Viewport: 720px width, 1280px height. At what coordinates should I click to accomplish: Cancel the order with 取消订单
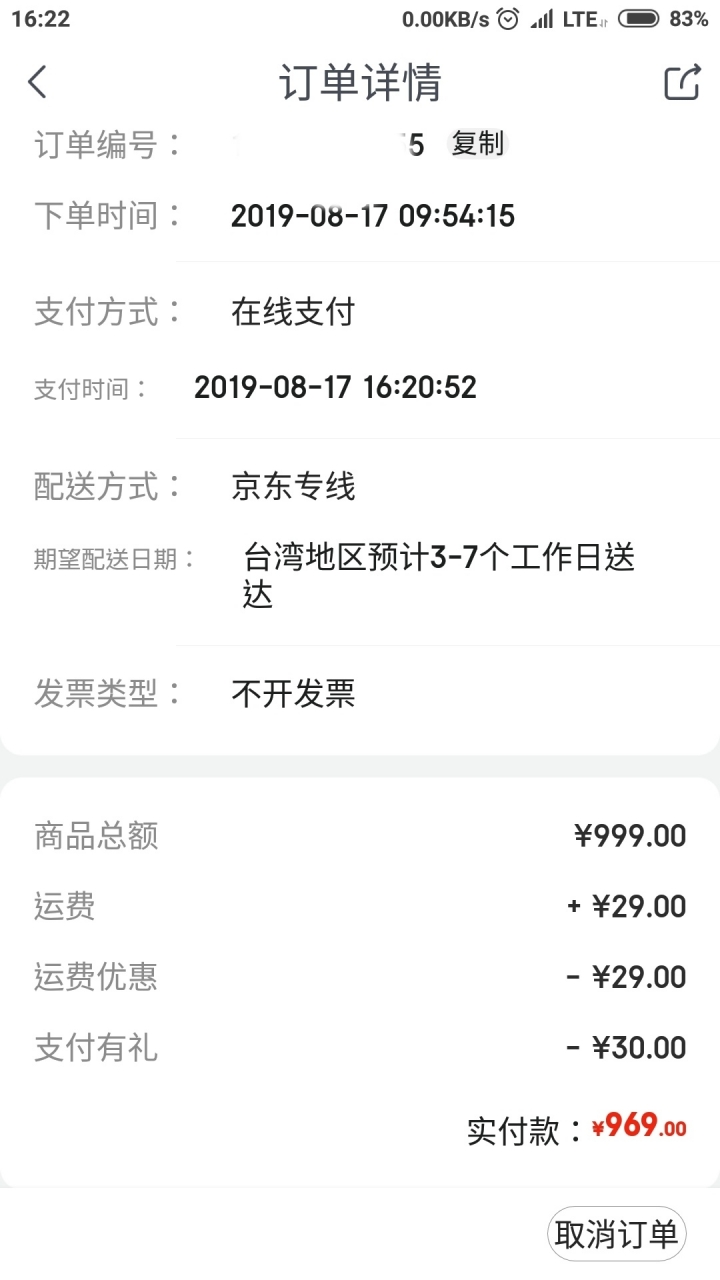[x=616, y=1234]
